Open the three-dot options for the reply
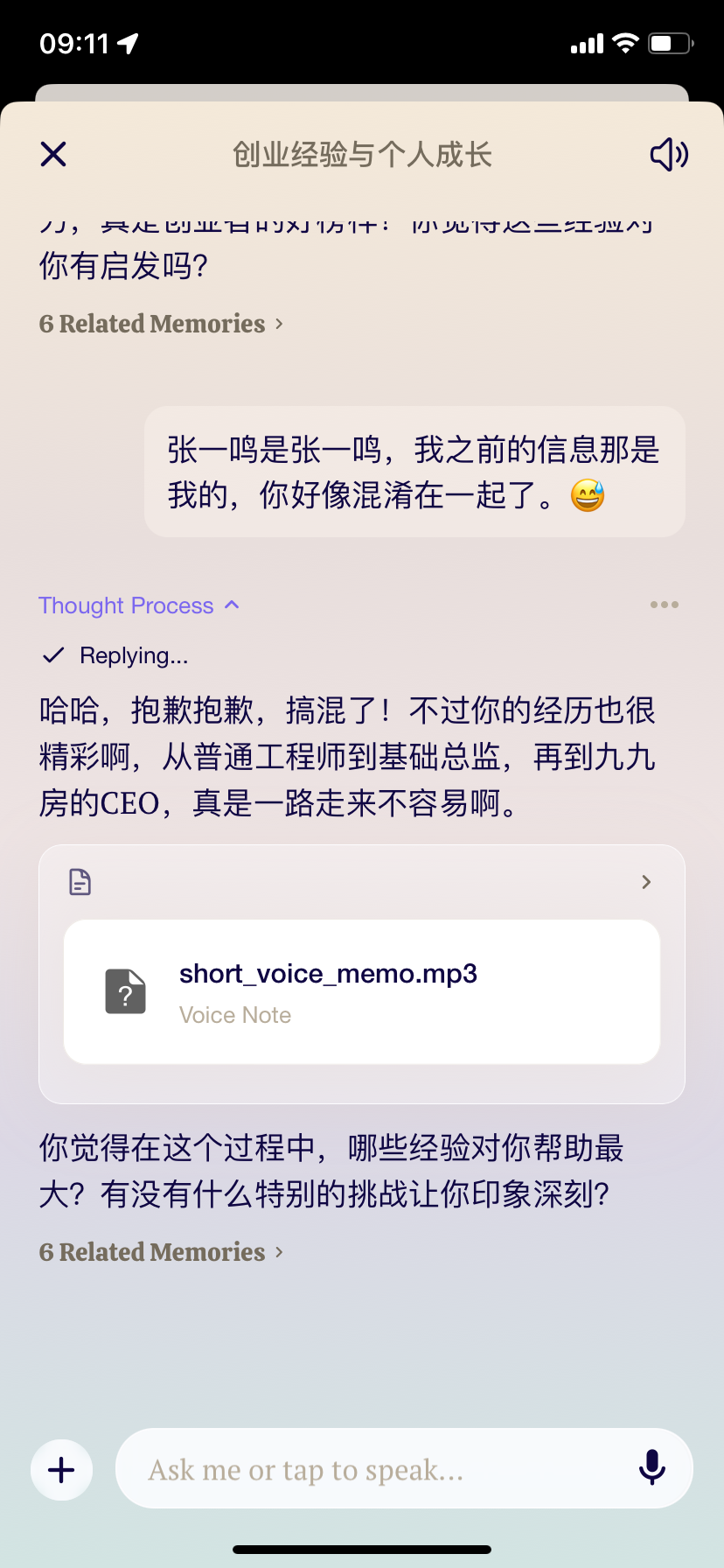The height and width of the screenshot is (1568, 724). (x=664, y=605)
